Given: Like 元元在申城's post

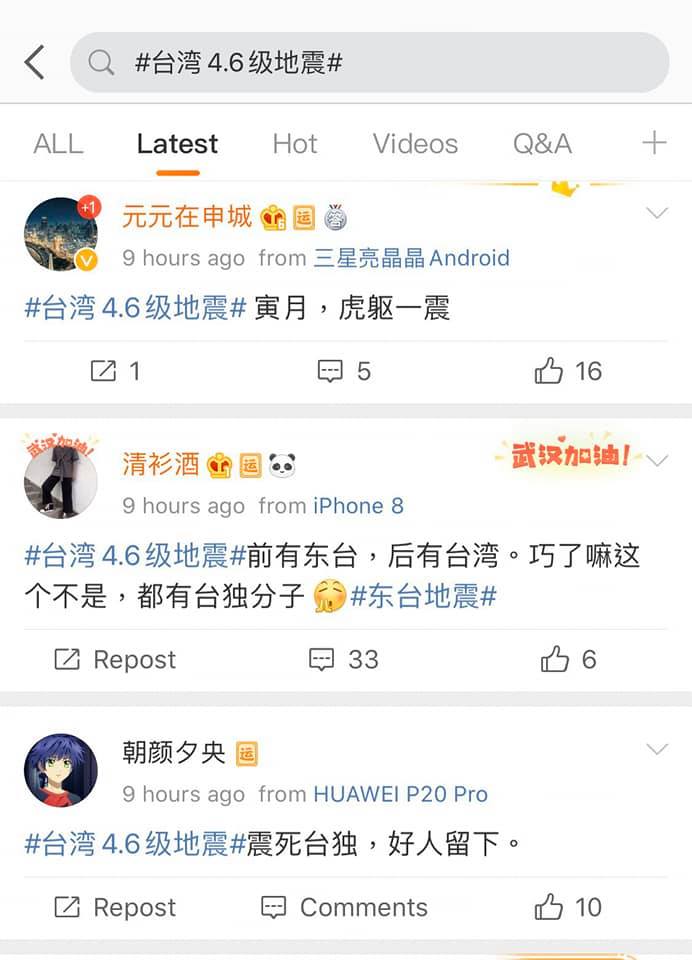Looking at the screenshot, I should pos(567,372).
